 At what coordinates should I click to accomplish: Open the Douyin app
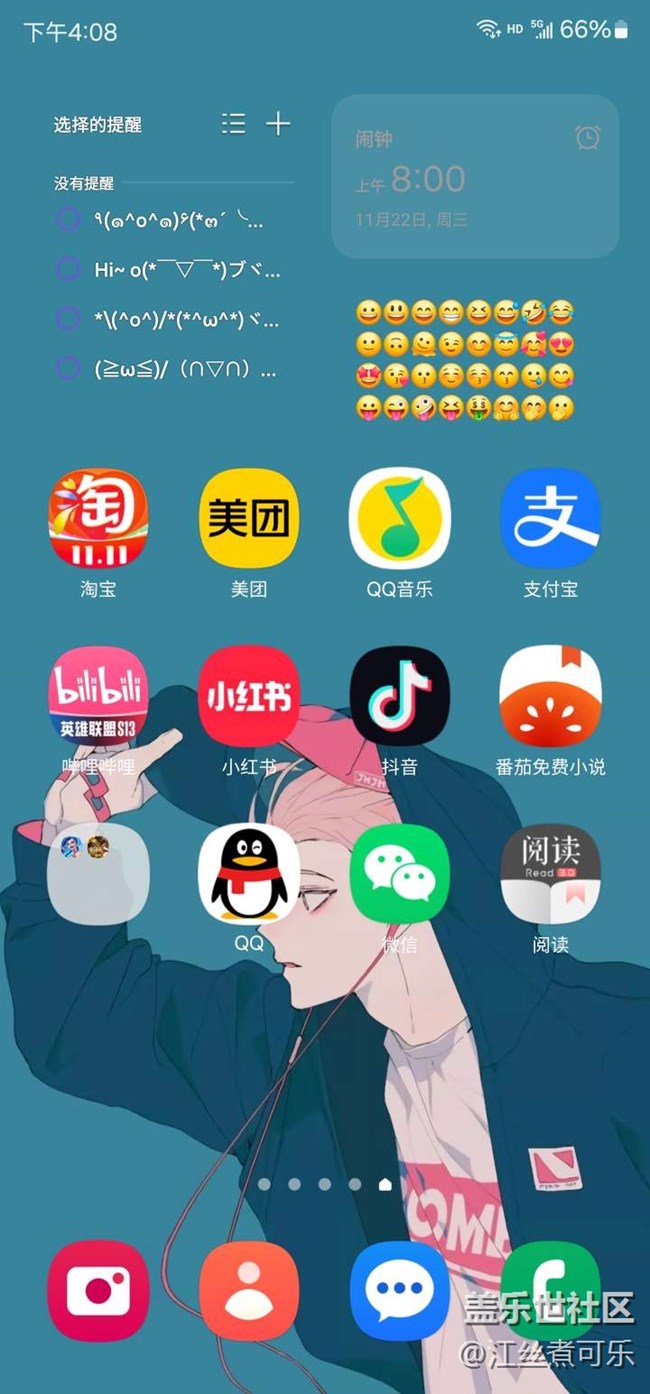[400, 695]
